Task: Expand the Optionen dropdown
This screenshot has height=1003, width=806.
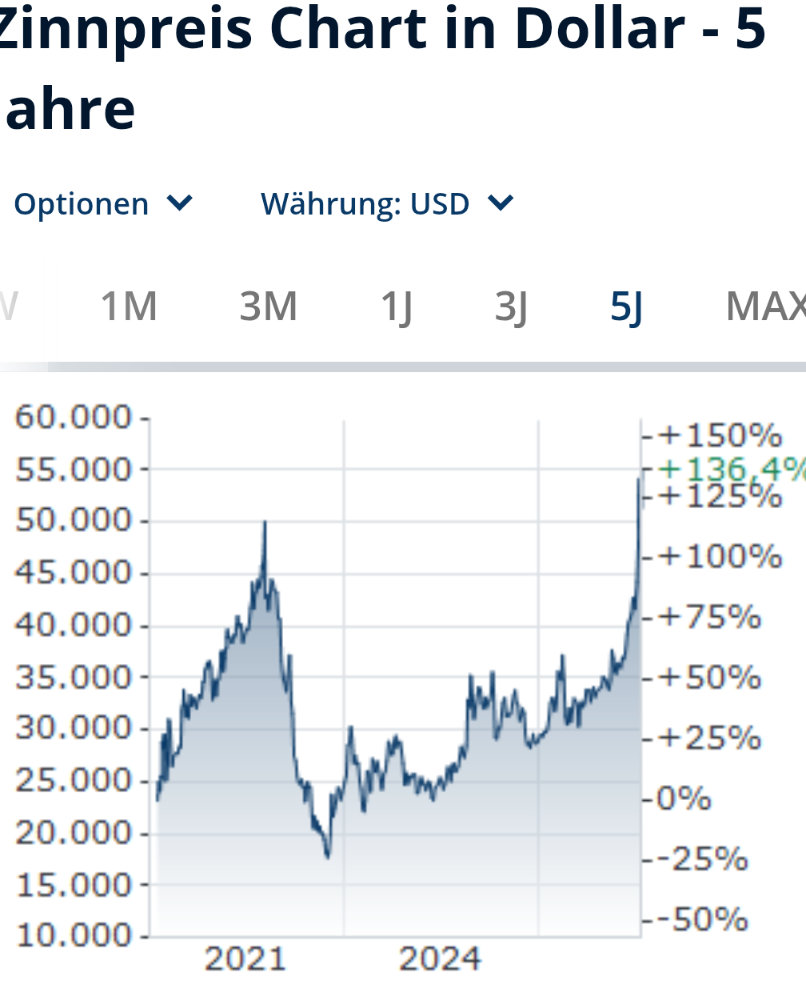Action: point(102,204)
